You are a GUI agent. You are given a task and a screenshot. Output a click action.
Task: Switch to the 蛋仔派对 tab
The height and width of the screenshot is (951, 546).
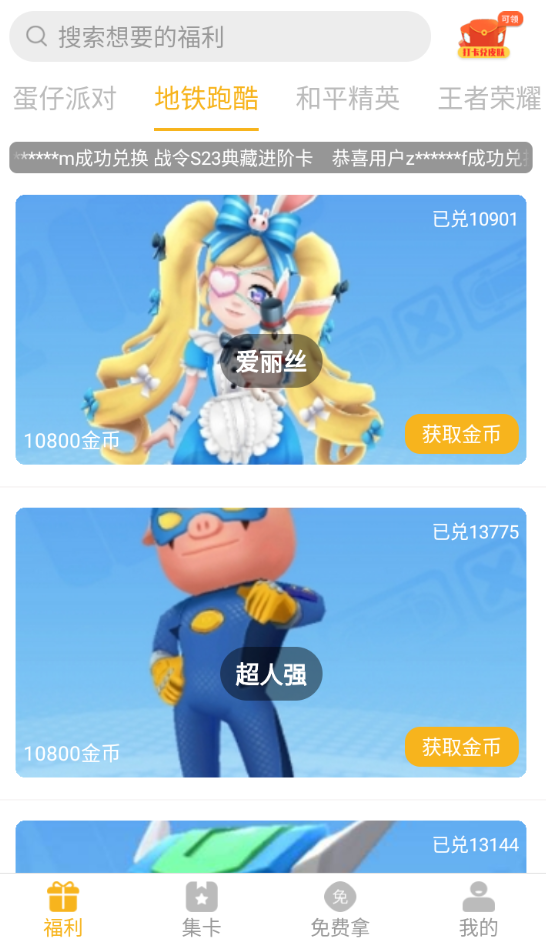65,98
